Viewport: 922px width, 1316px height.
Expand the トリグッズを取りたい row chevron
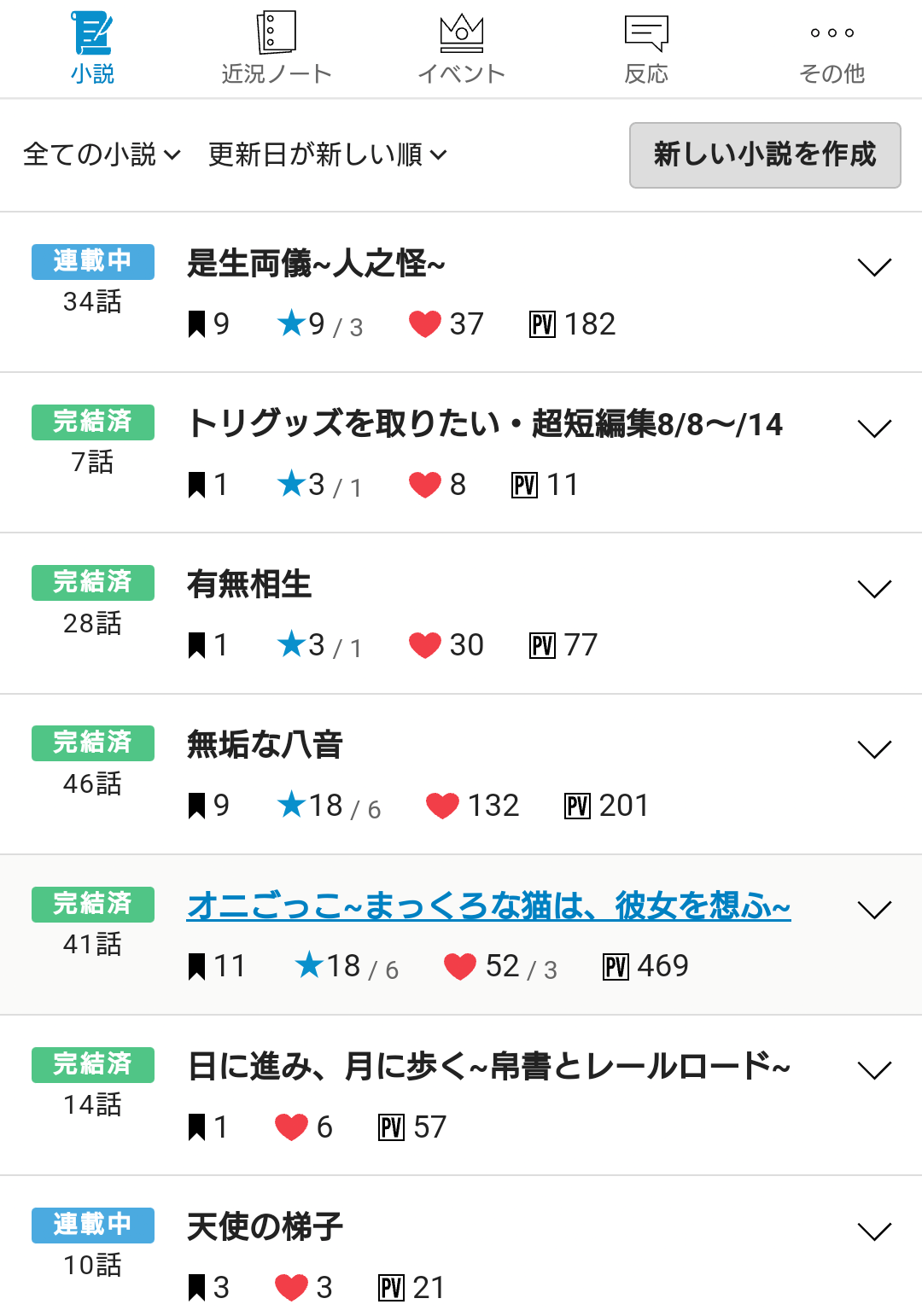(874, 428)
